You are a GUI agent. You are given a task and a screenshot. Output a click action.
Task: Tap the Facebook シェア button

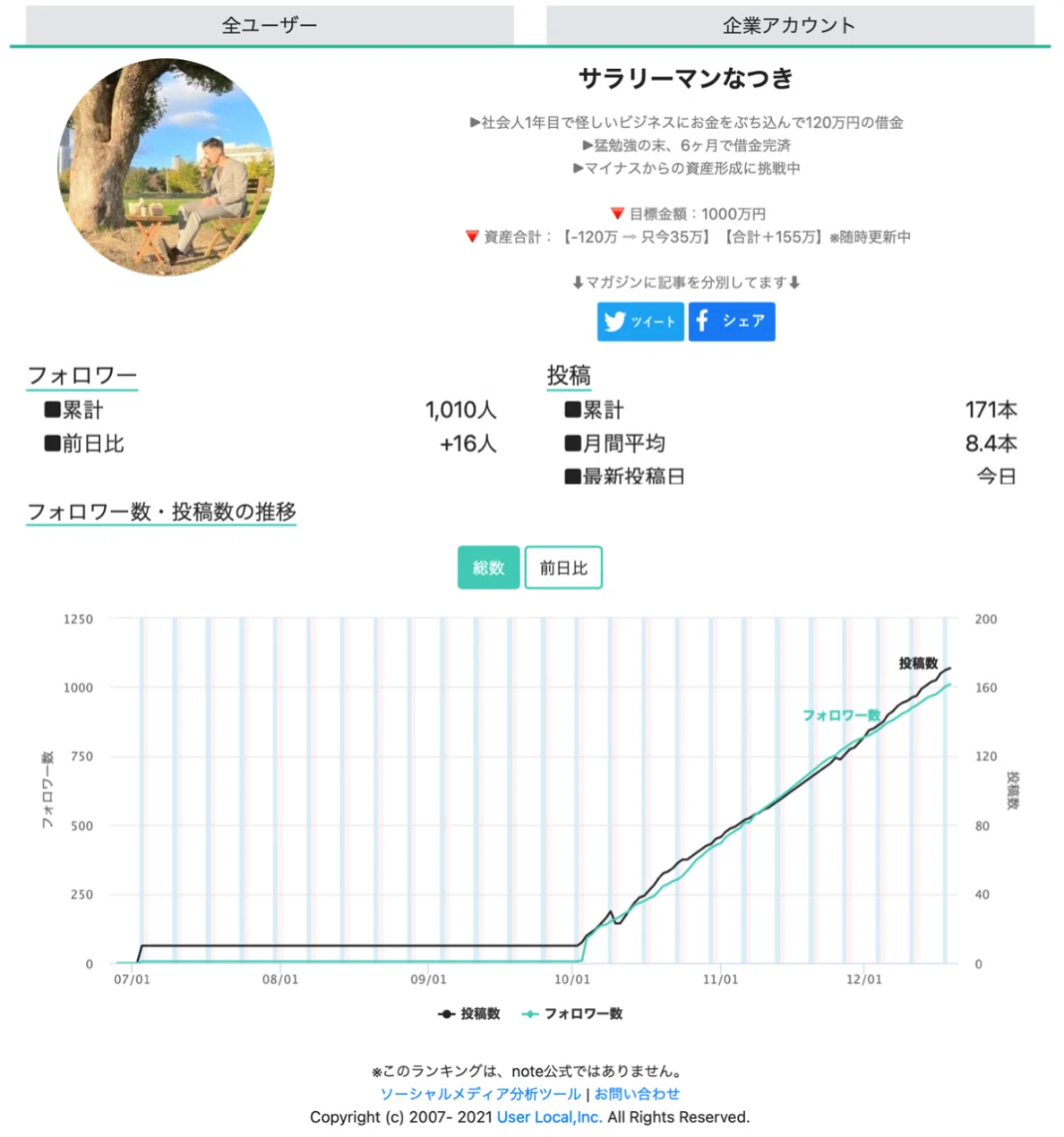(x=732, y=321)
